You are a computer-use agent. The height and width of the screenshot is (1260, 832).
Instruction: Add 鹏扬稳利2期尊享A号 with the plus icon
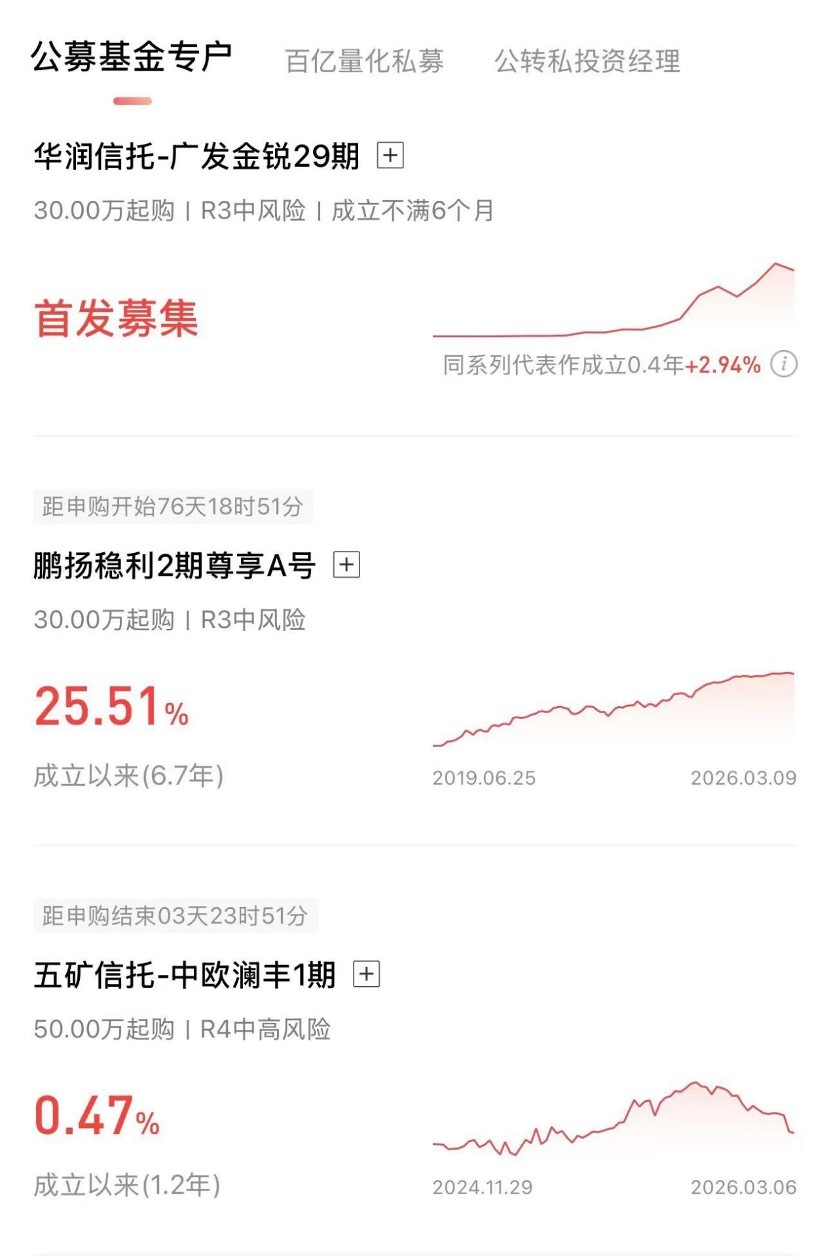click(x=346, y=566)
